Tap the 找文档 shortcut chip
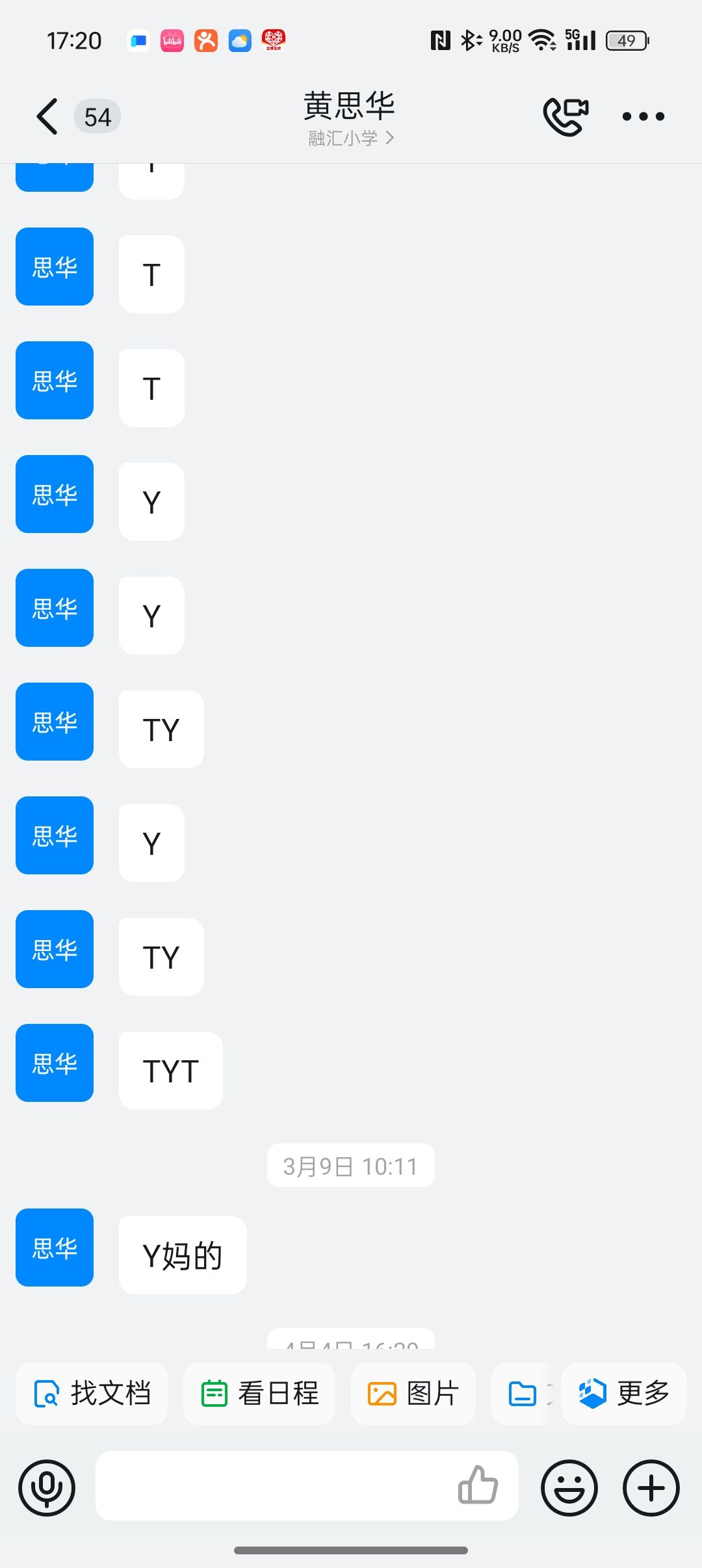This screenshot has height=1568, width=702. [x=92, y=1394]
